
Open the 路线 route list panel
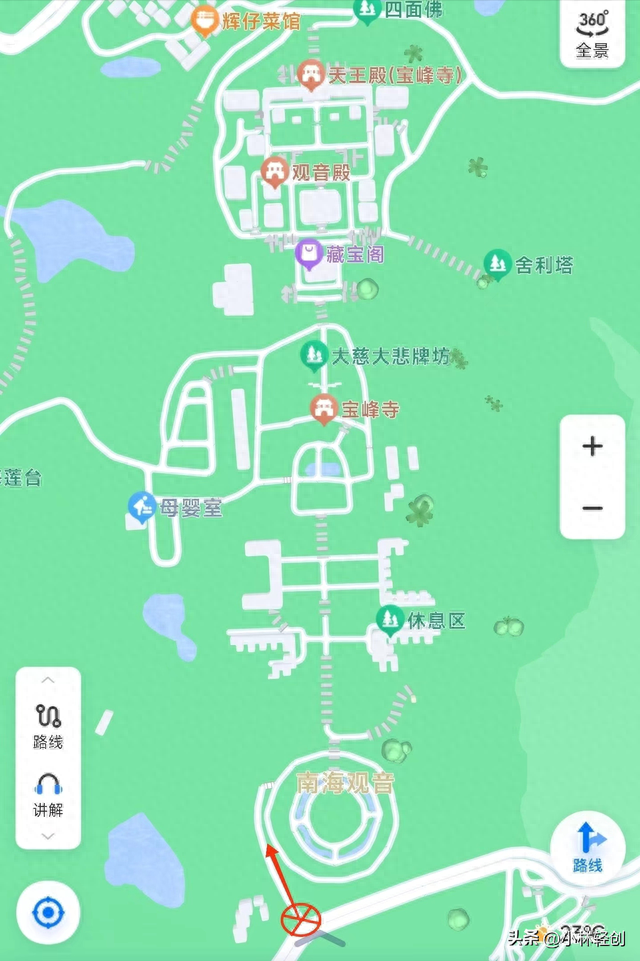pos(48,726)
